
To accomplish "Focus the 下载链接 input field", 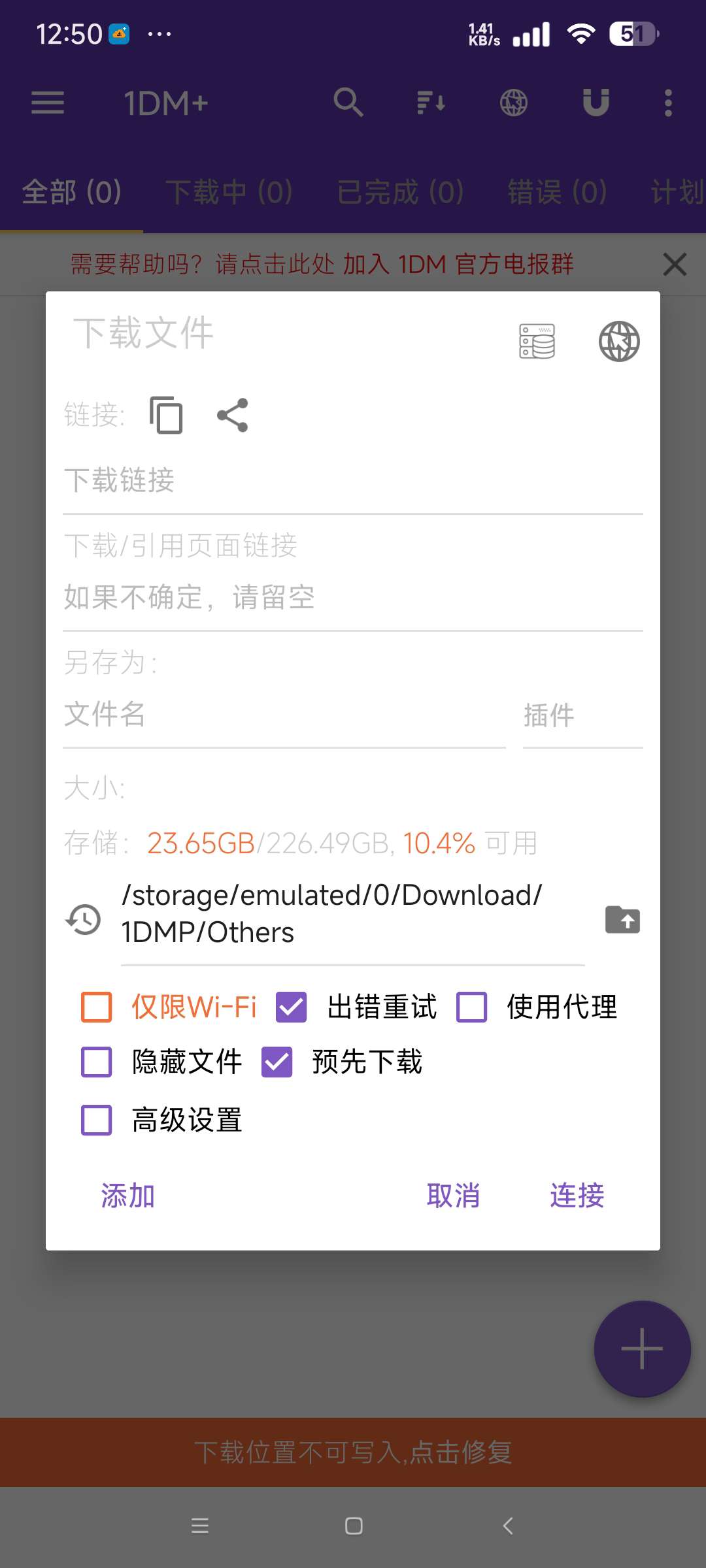I will pyautogui.click(x=353, y=481).
